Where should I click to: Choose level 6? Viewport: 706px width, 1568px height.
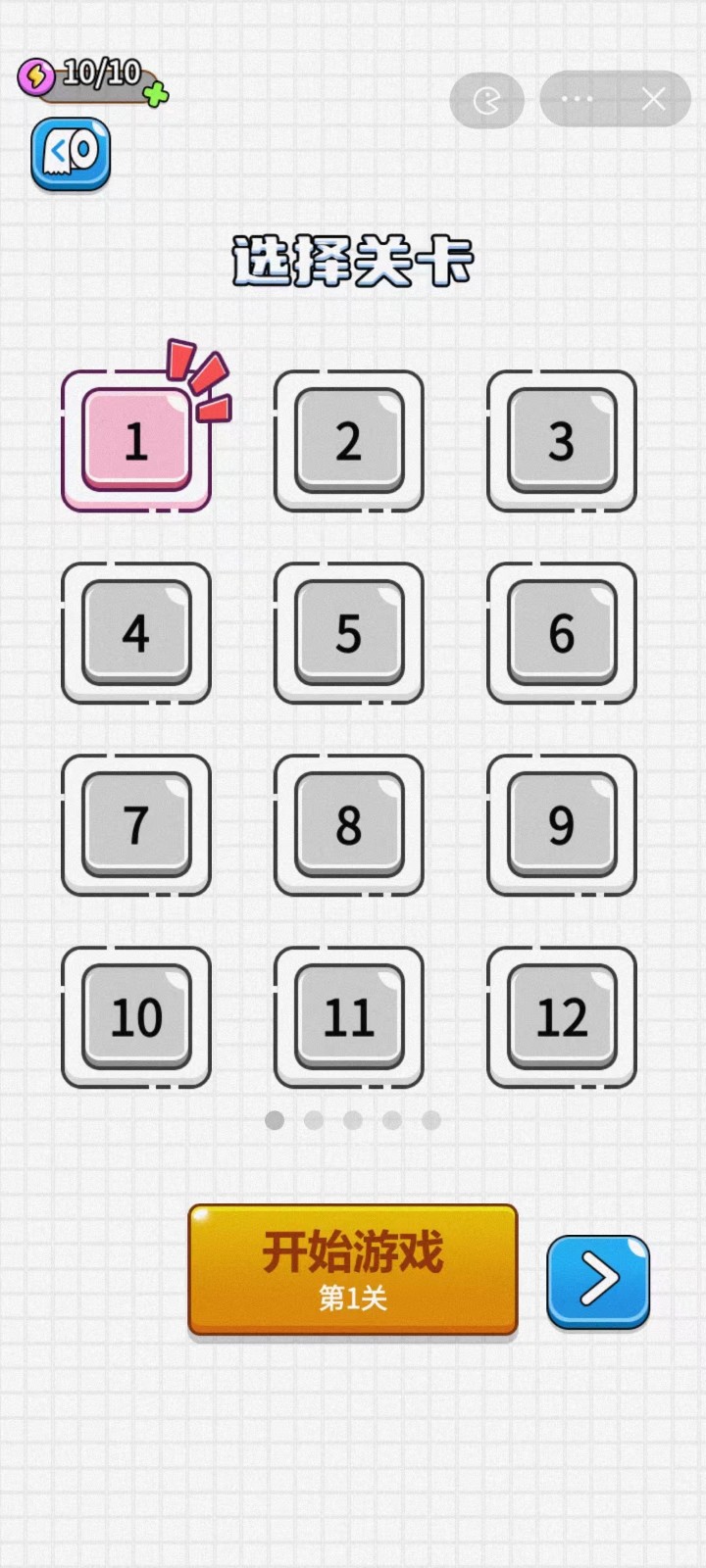click(562, 632)
